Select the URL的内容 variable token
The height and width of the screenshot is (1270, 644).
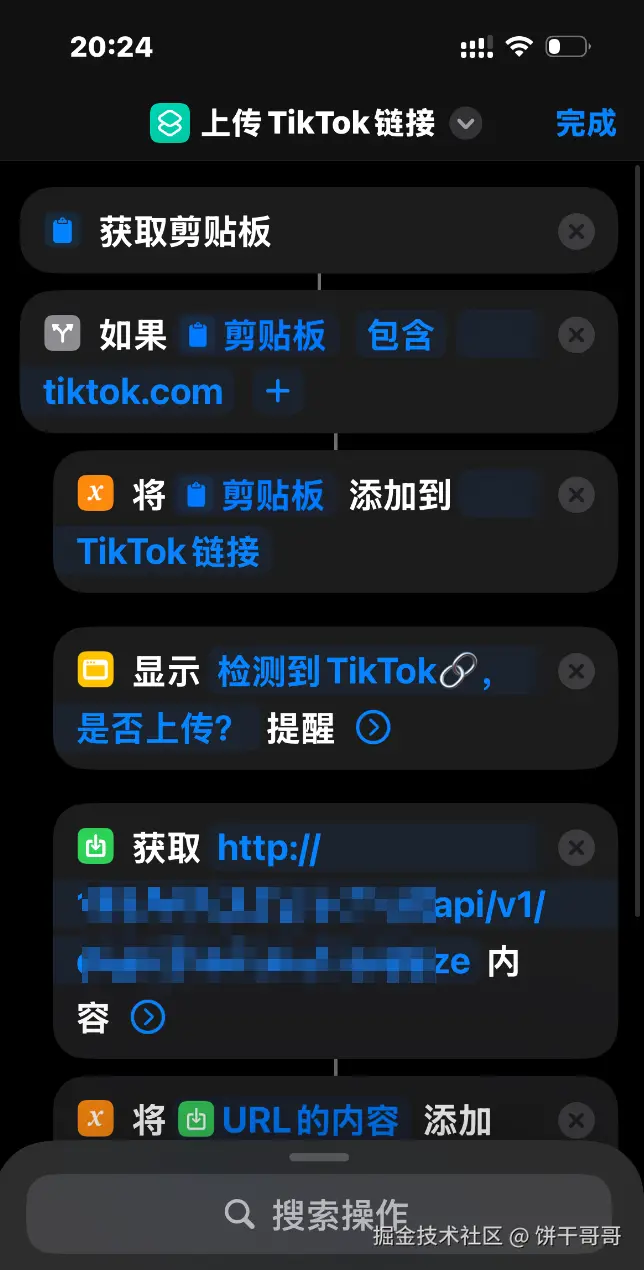coord(292,1121)
